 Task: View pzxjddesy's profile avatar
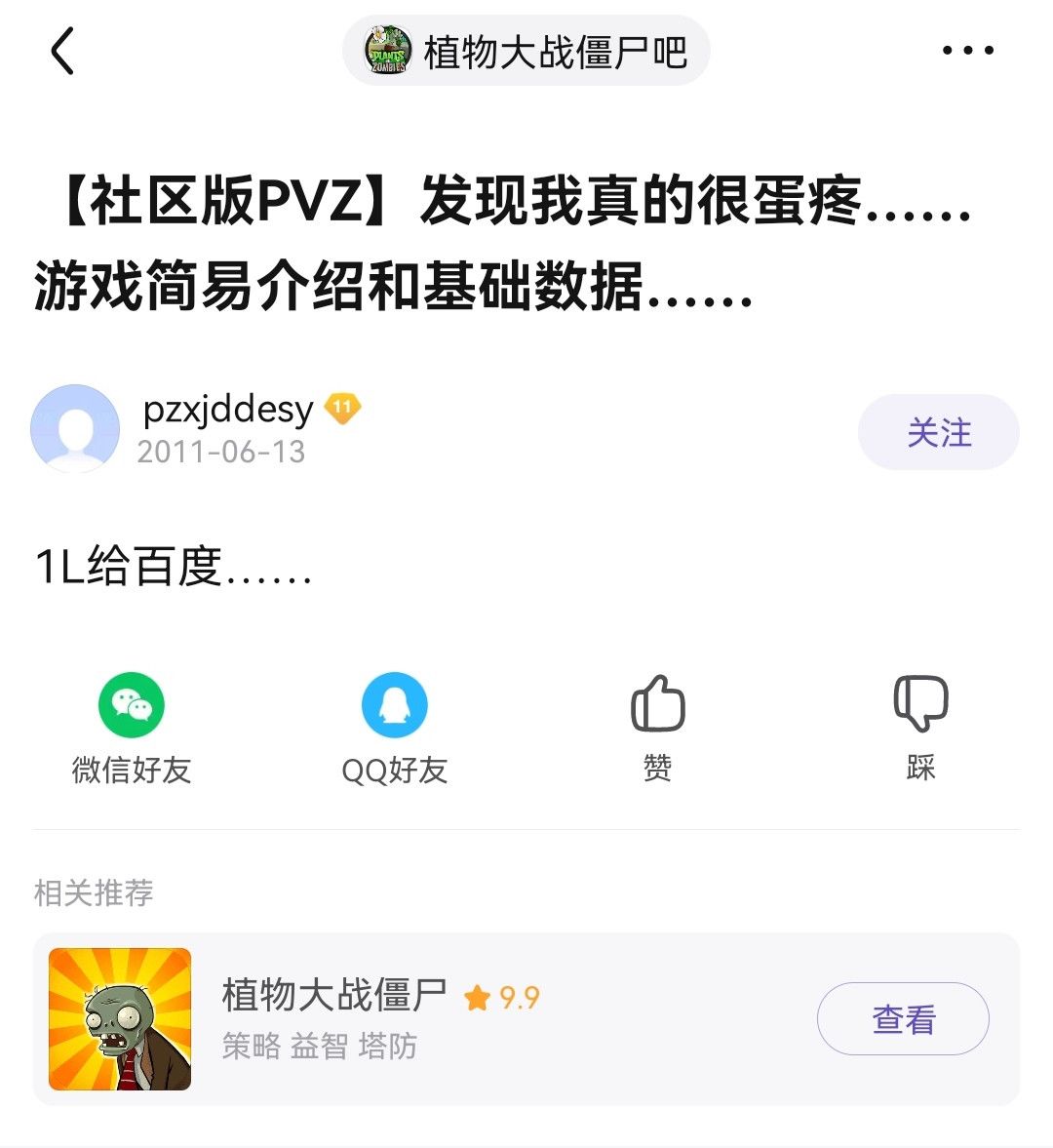(x=75, y=429)
